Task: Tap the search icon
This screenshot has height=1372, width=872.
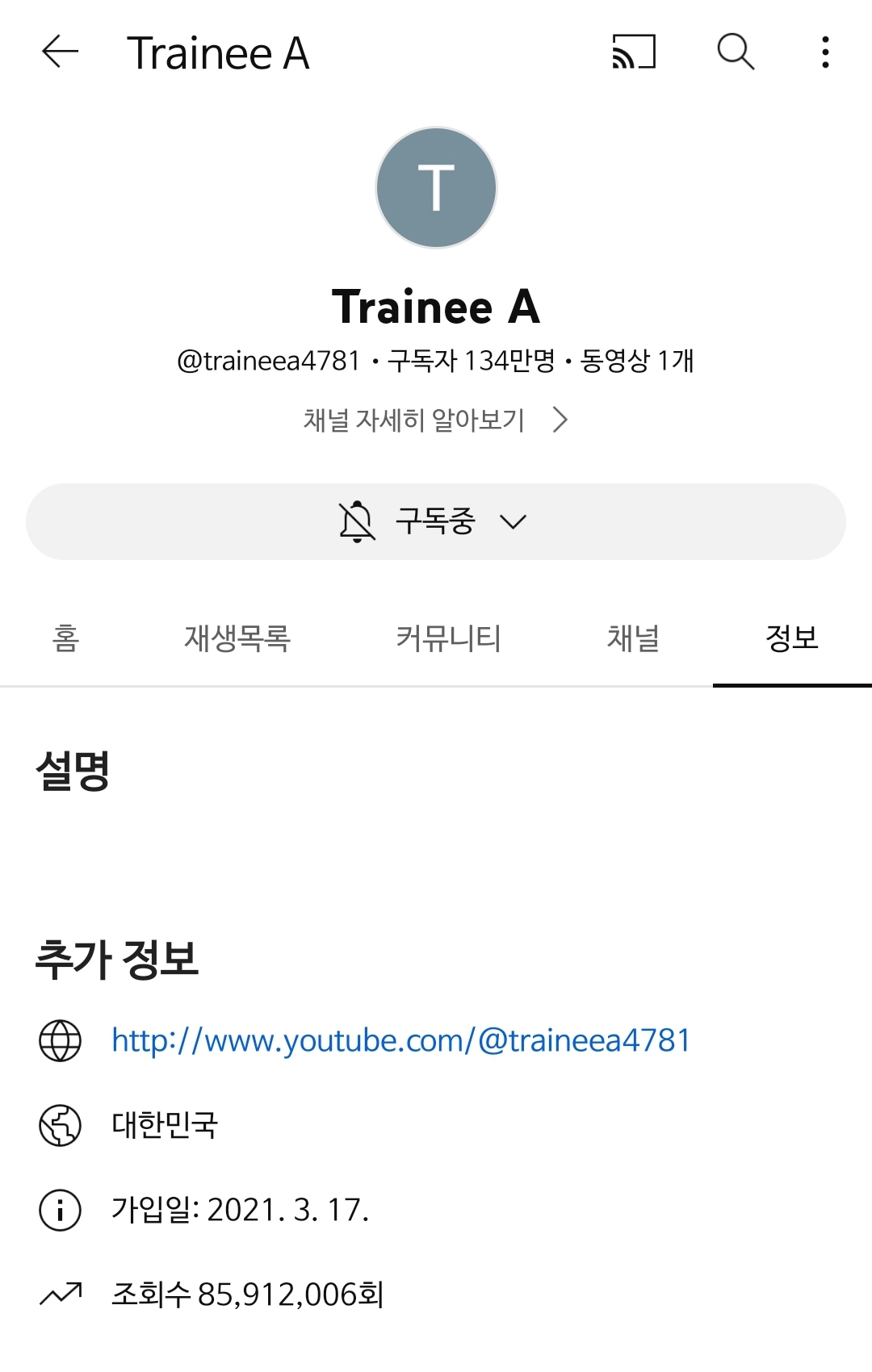Action: tap(733, 52)
